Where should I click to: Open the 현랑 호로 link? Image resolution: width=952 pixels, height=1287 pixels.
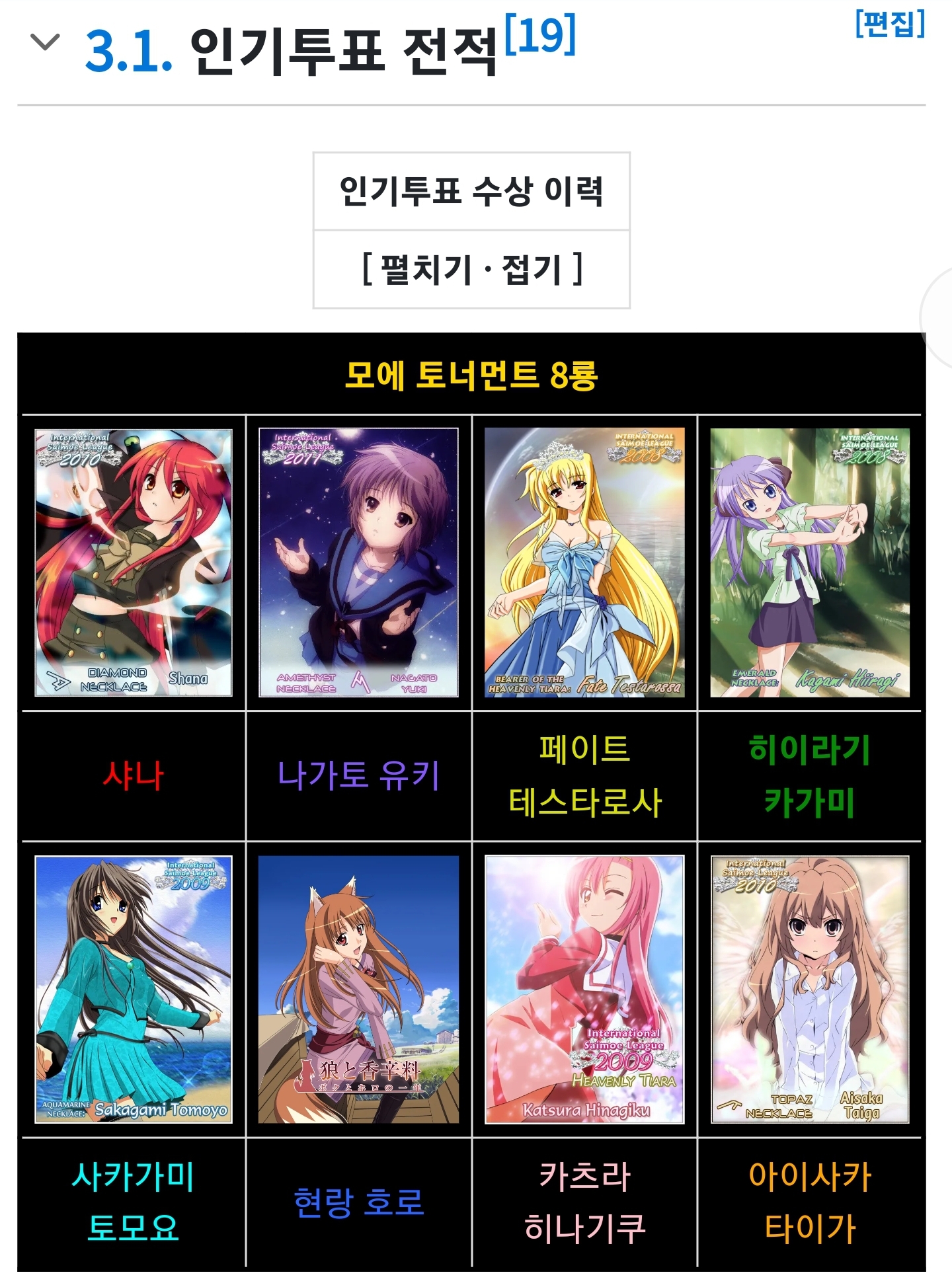(358, 1202)
